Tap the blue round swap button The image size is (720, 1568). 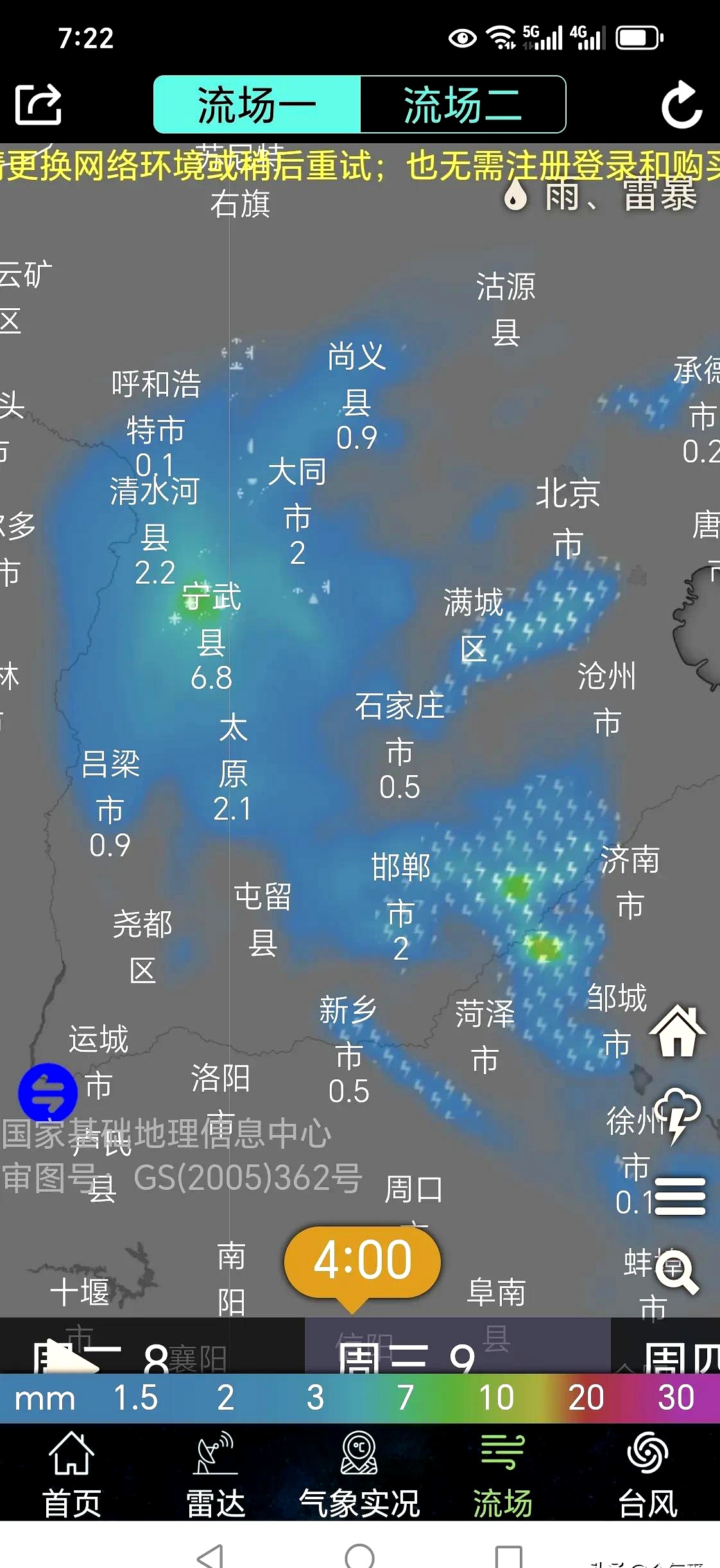coord(47,1092)
